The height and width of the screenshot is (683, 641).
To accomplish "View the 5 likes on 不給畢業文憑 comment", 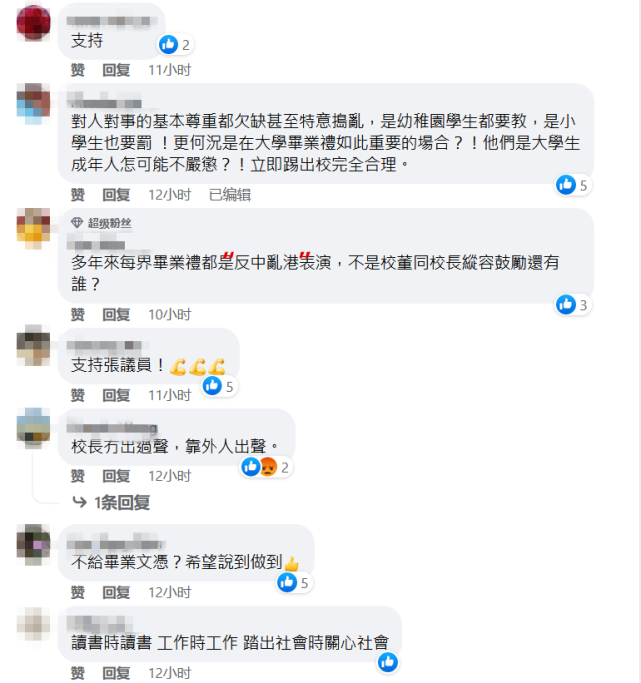I will (294, 583).
